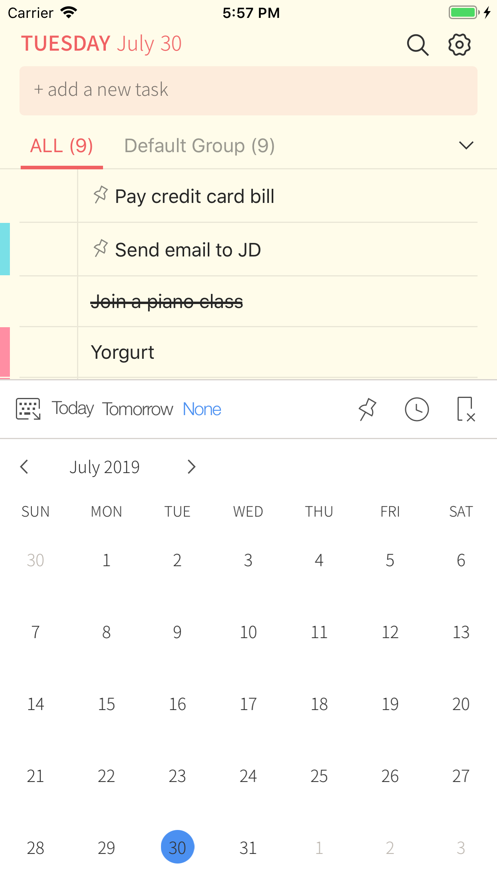Image resolution: width=497 pixels, height=883 pixels.
Task: Set a reminder with the clock icon
Action: tap(417, 409)
